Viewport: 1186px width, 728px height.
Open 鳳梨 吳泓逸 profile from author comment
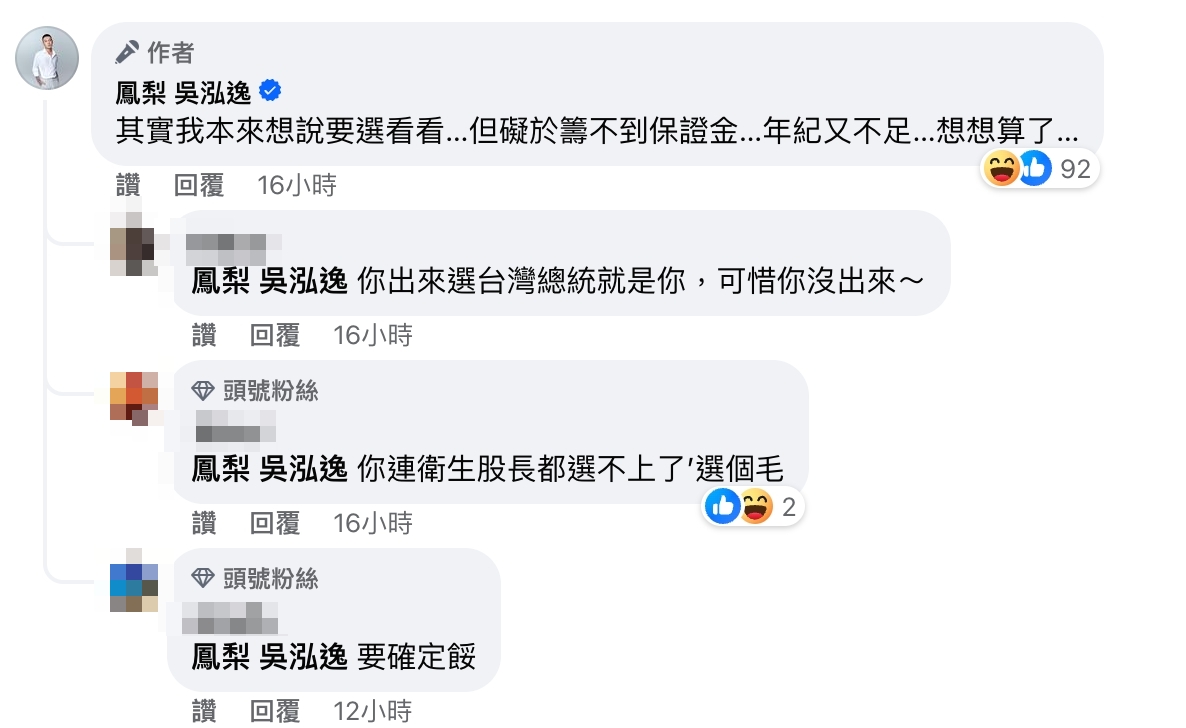(x=186, y=92)
